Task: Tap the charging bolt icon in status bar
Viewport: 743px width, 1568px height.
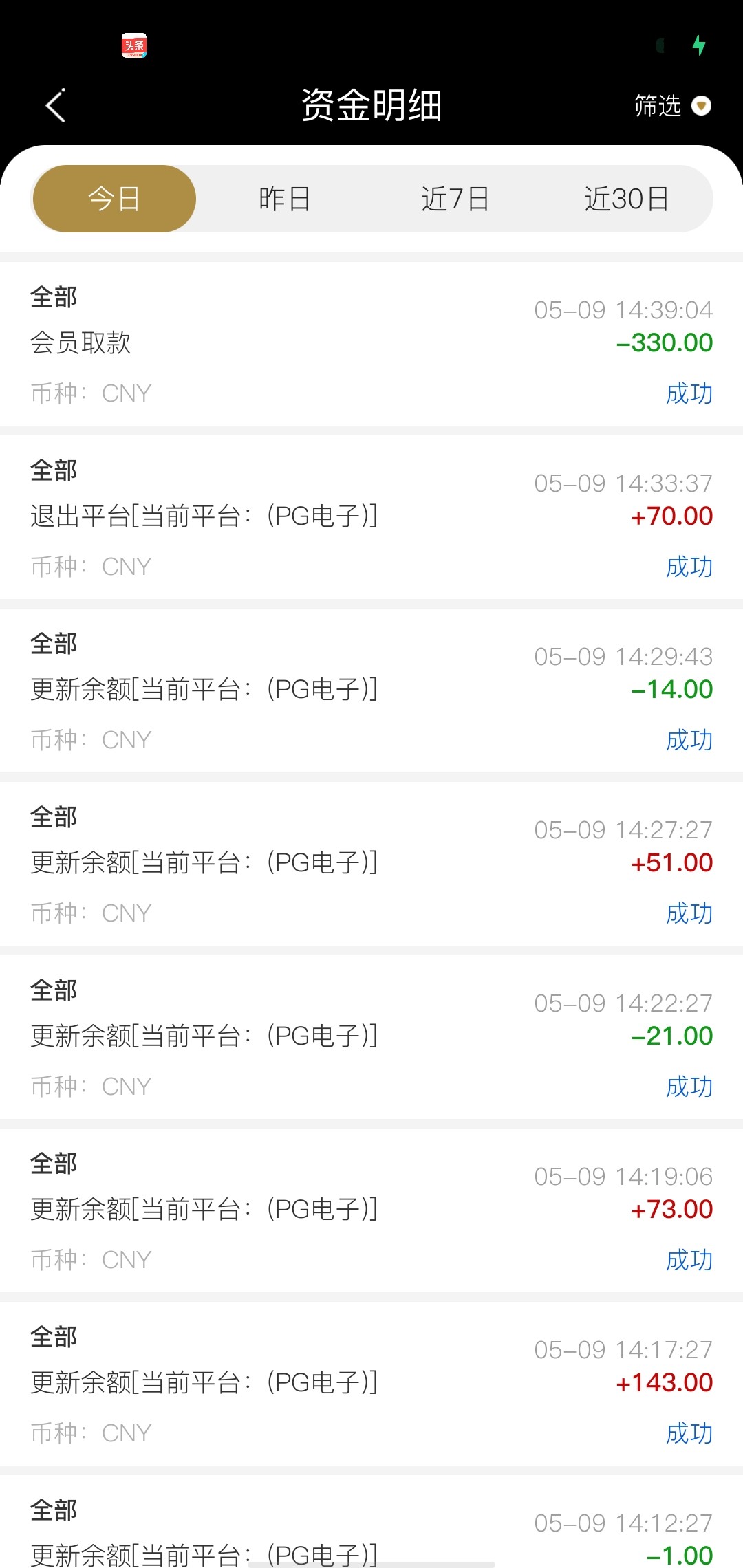Action: 699,45
